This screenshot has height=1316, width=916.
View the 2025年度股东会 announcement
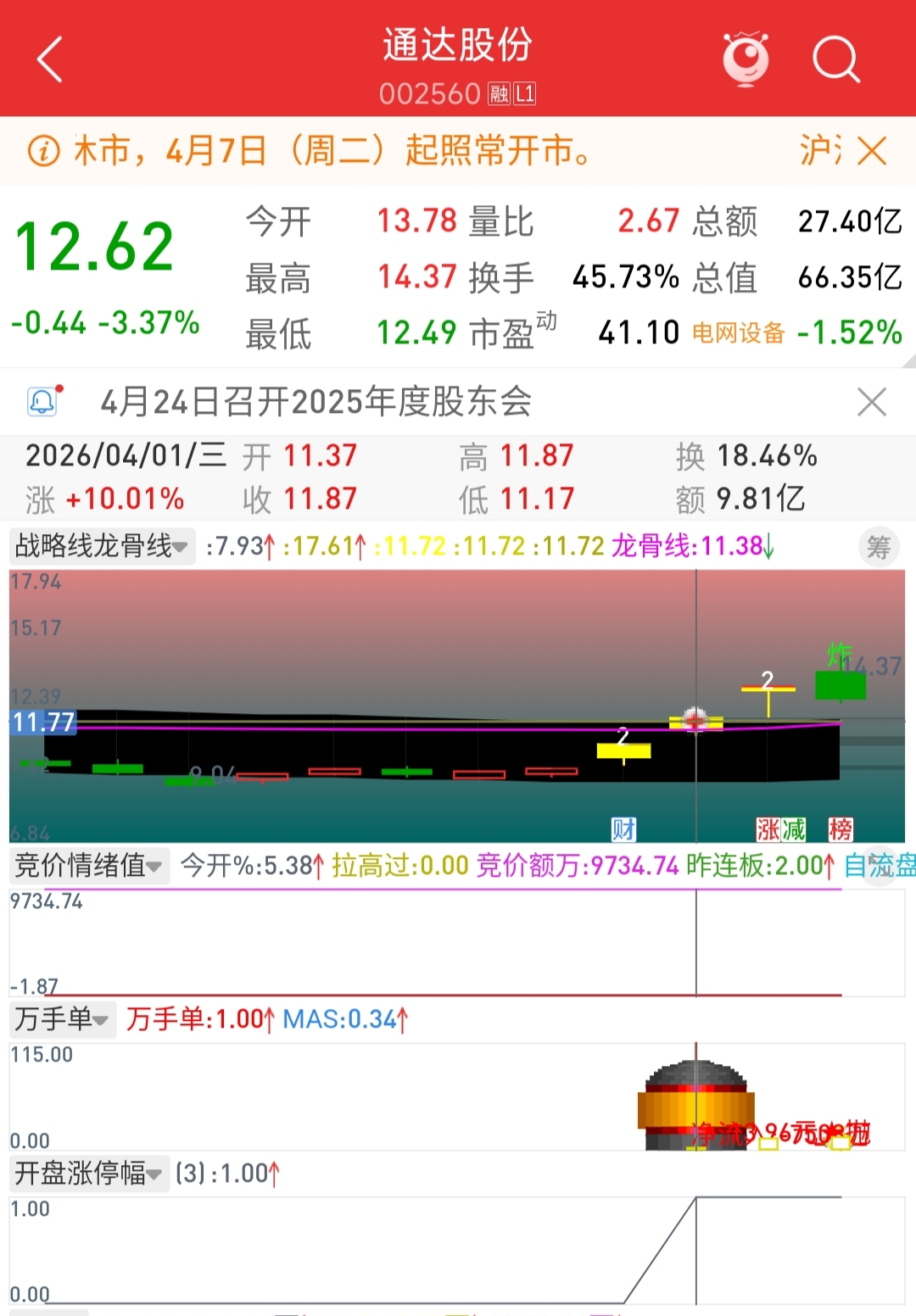click(316, 402)
